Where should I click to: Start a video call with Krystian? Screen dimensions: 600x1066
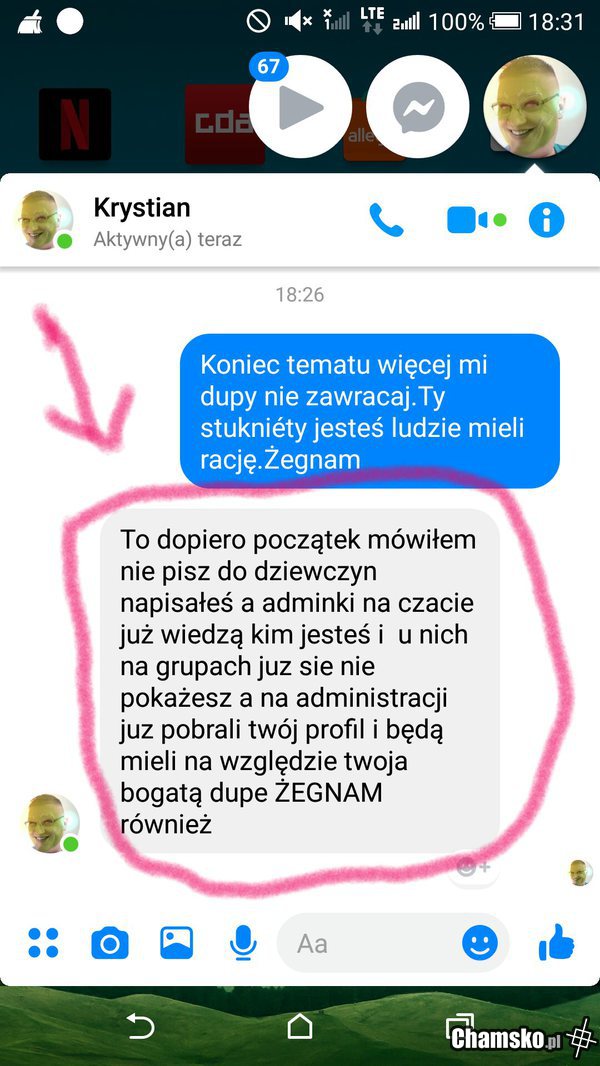tap(468, 220)
